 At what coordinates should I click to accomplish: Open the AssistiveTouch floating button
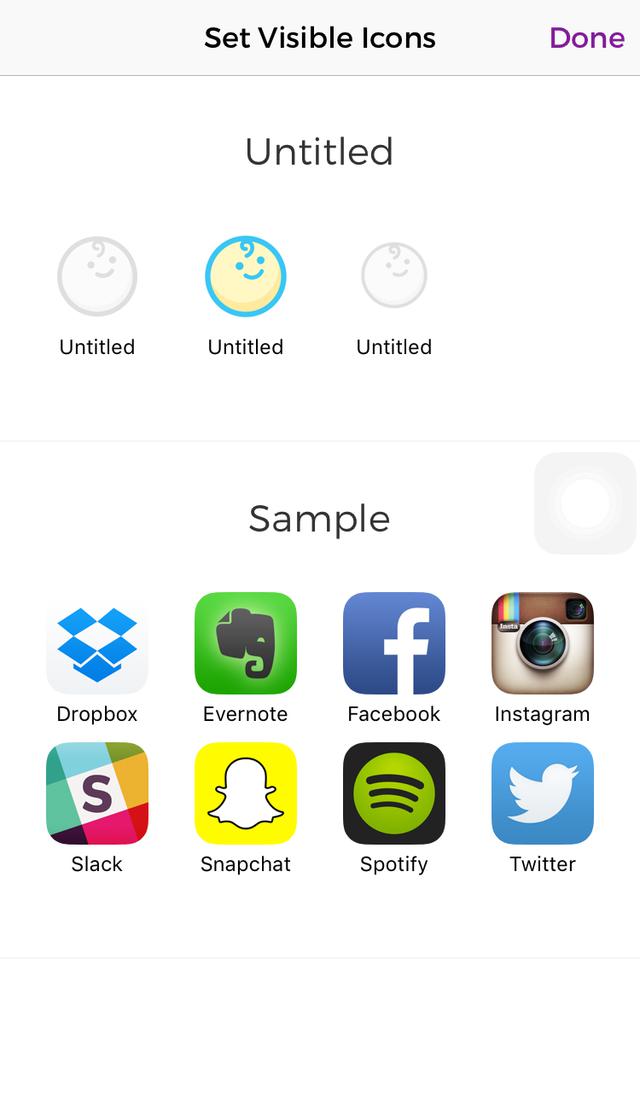coord(585,503)
